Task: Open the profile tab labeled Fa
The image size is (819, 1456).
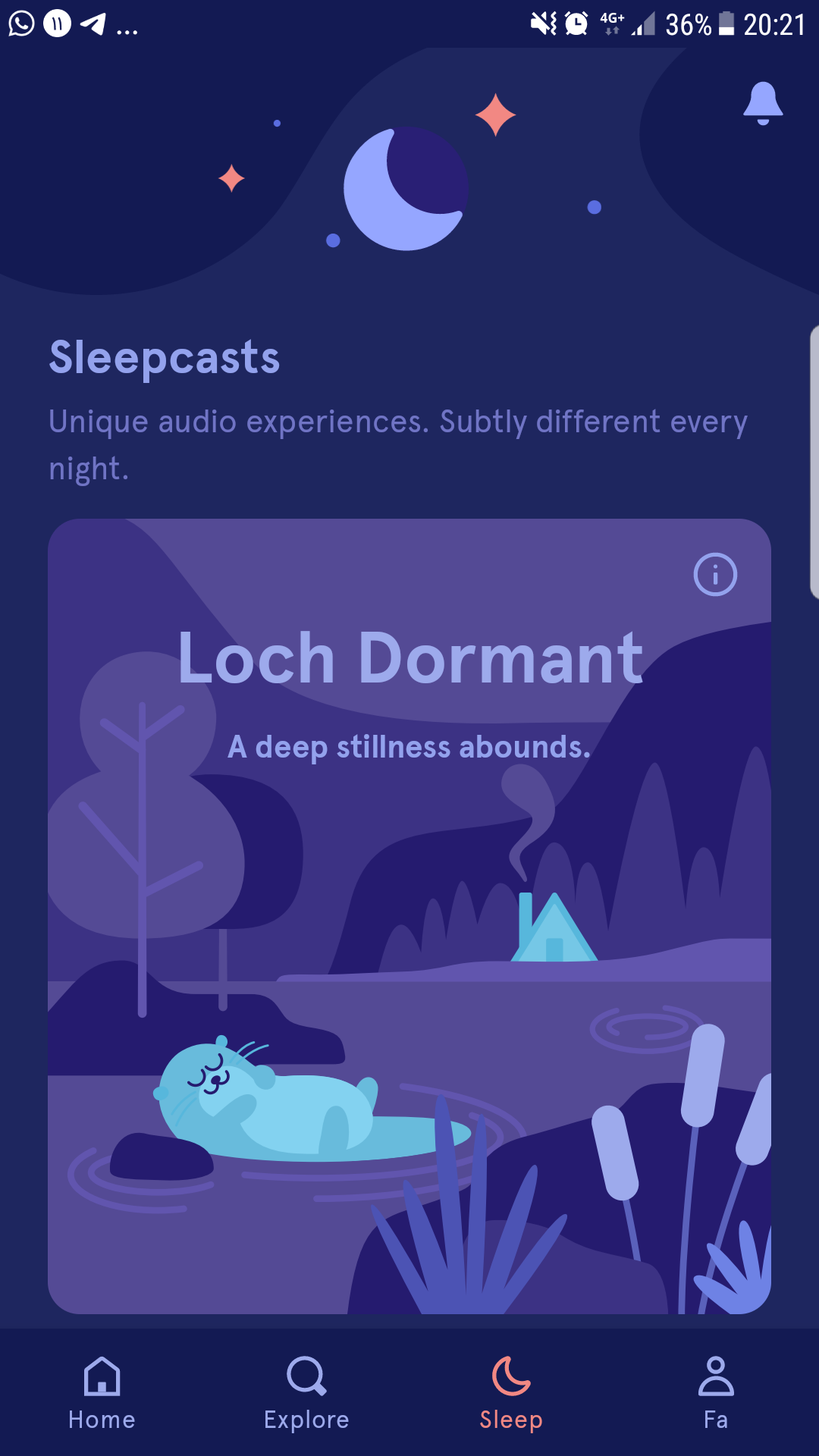Action: coord(716,1394)
